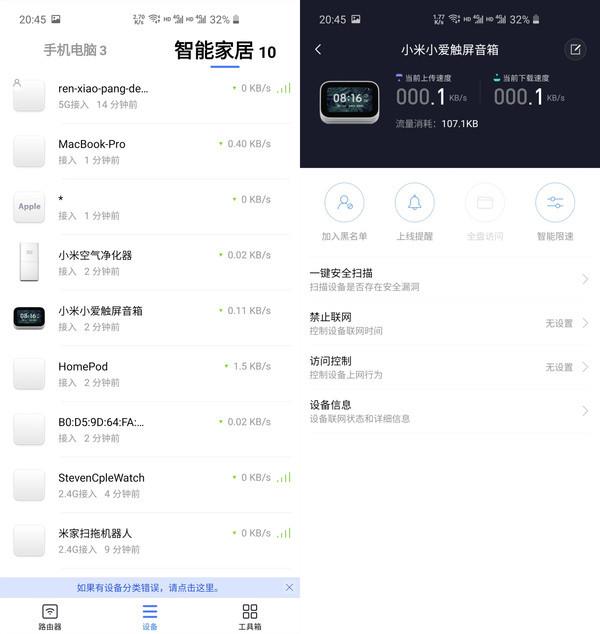Open the 米家扫拖机器人 device row
This screenshot has width=600, height=634.
[x=150, y=540]
